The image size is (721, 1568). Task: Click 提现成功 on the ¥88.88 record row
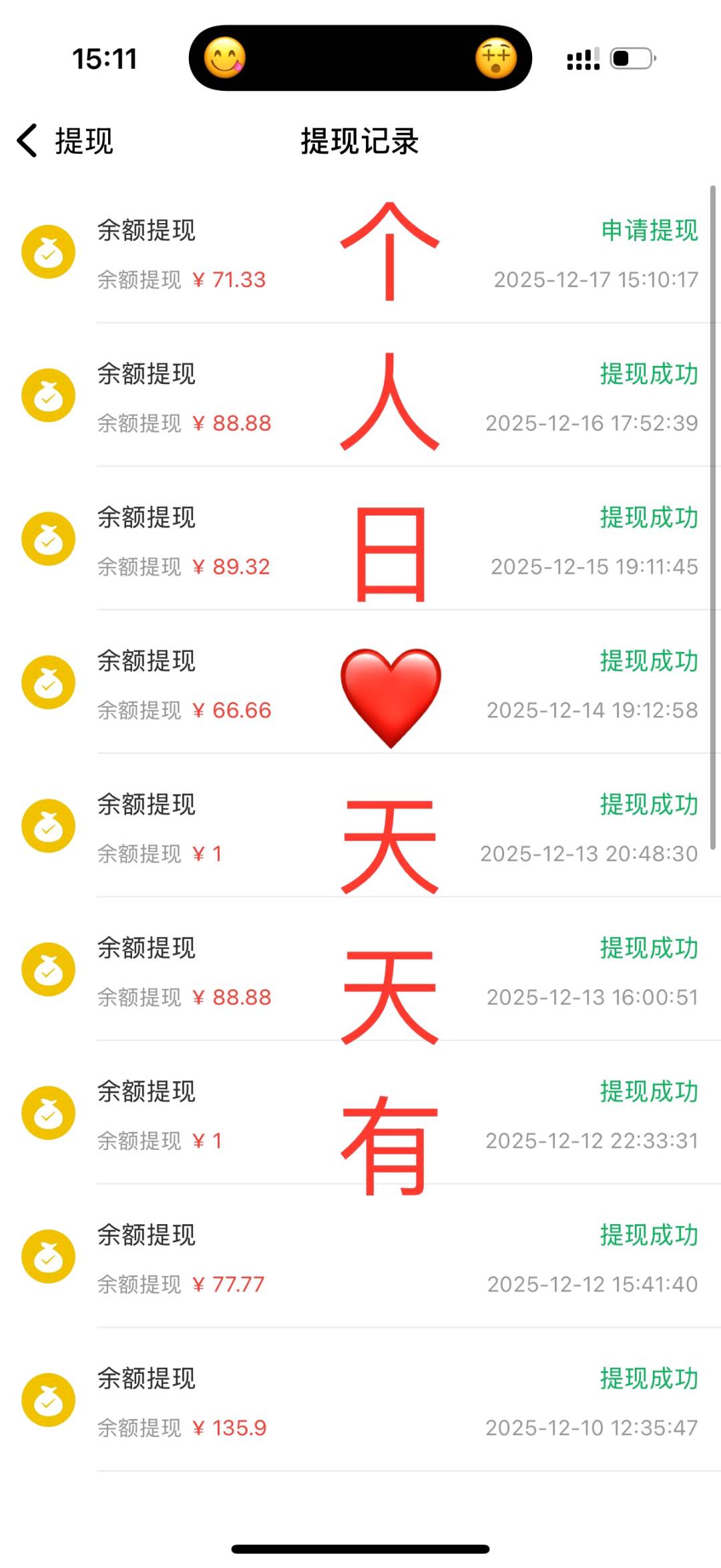click(649, 375)
